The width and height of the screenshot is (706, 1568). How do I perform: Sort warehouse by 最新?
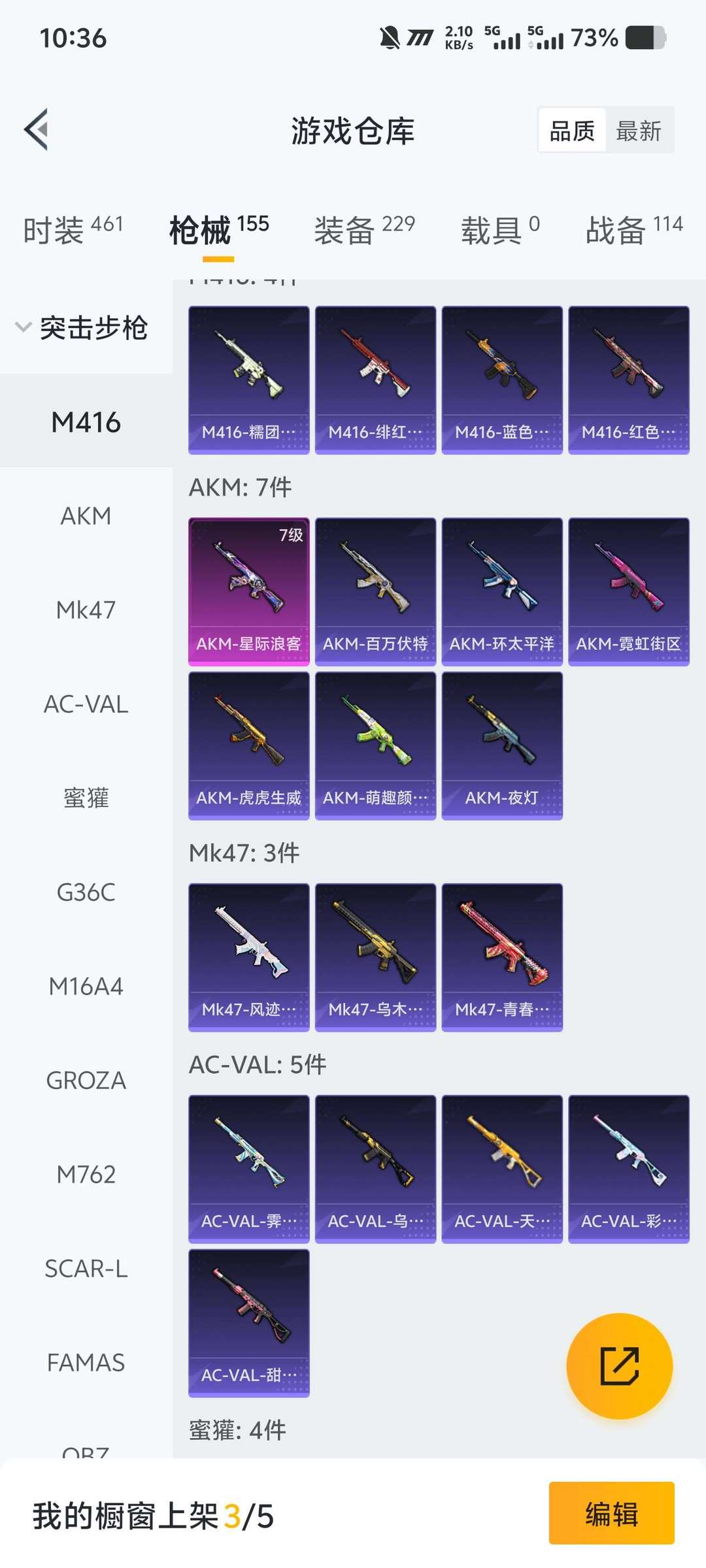pyautogui.click(x=638, y=131)
